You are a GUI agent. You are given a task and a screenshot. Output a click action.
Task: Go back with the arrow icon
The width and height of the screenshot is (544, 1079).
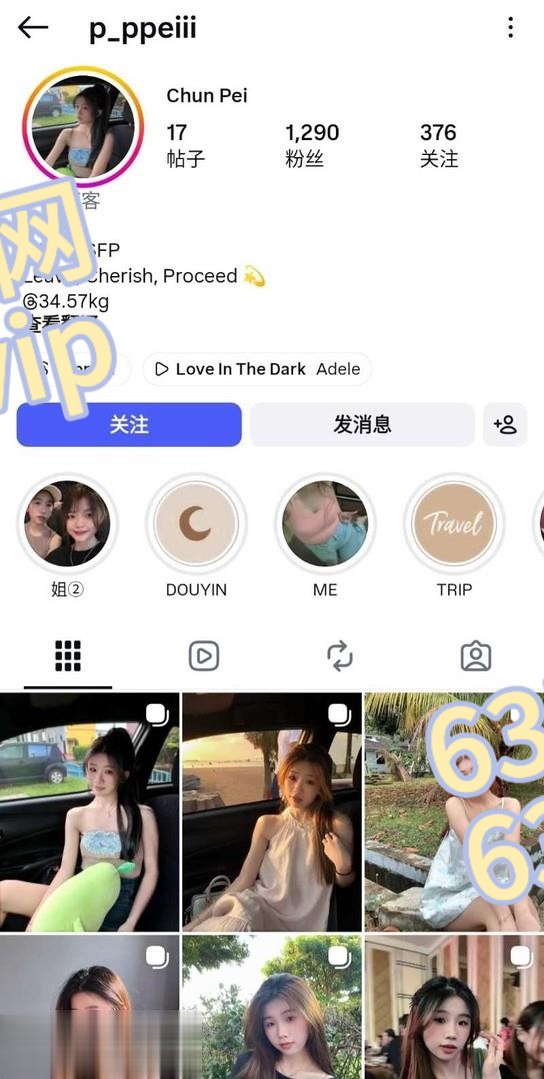pyautogui.click(x=33, y=28)
